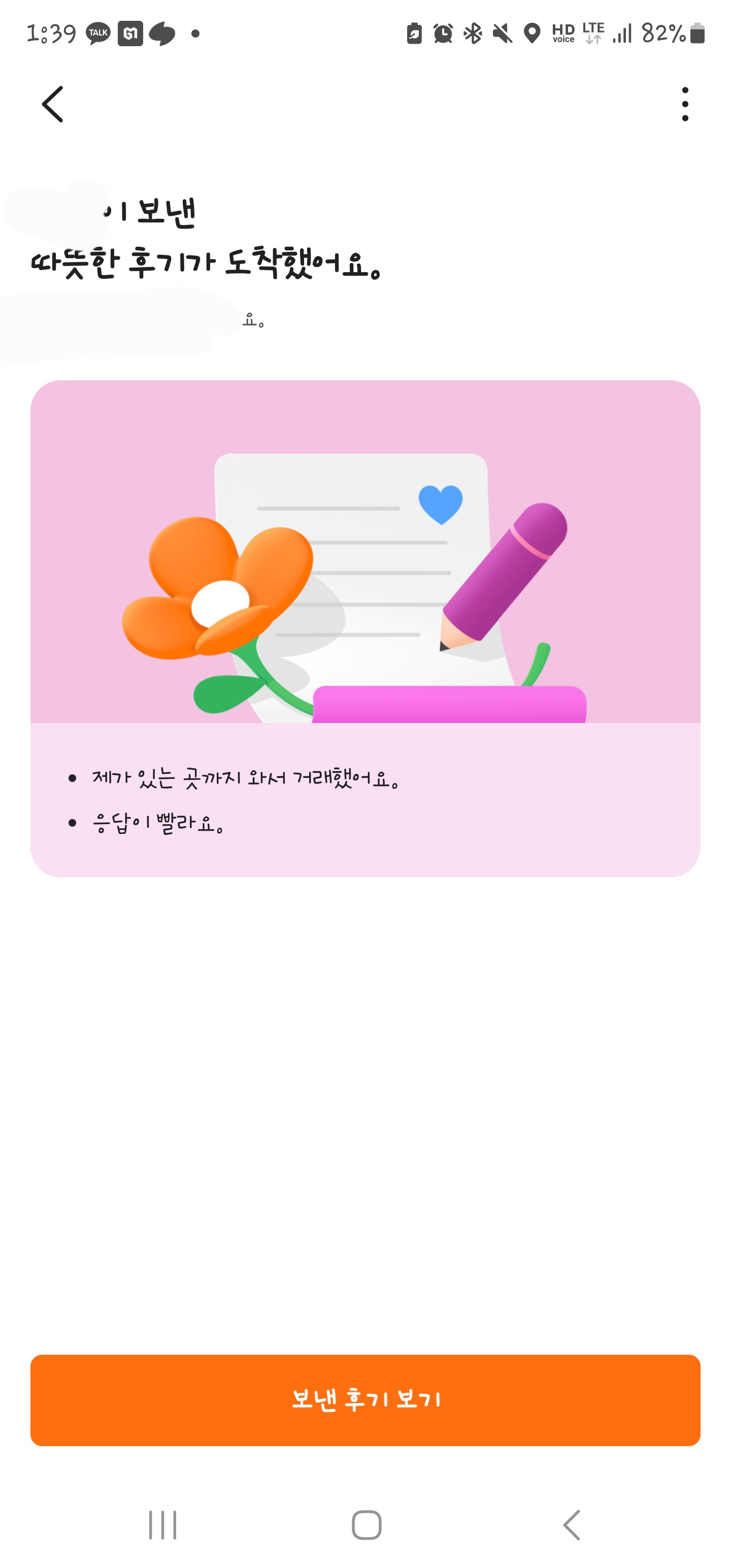
Task: Open recent apps from navigation bar
Action: 162,1525
